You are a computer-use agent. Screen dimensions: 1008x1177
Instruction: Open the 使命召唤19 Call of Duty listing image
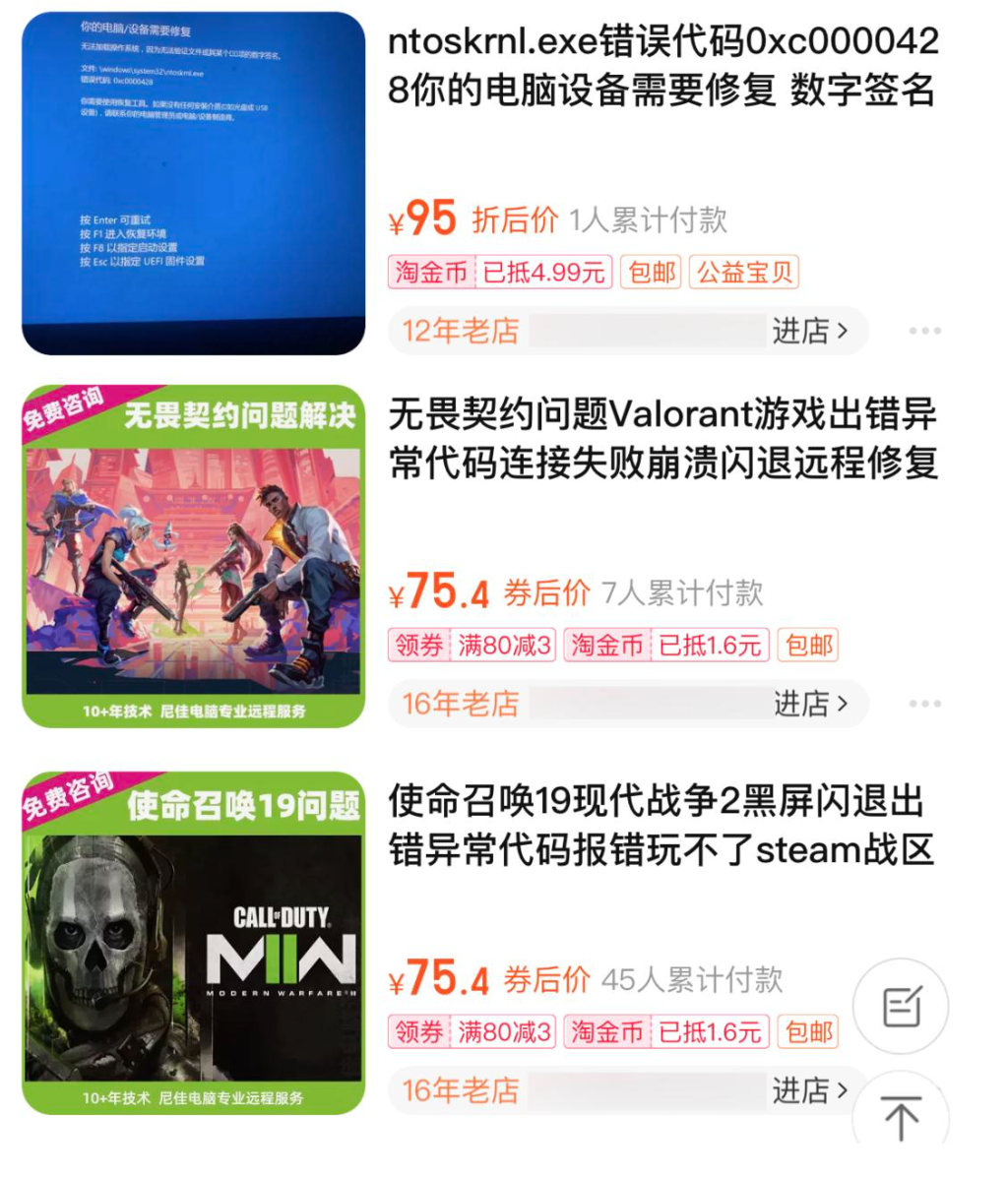[x=194, y=943]
